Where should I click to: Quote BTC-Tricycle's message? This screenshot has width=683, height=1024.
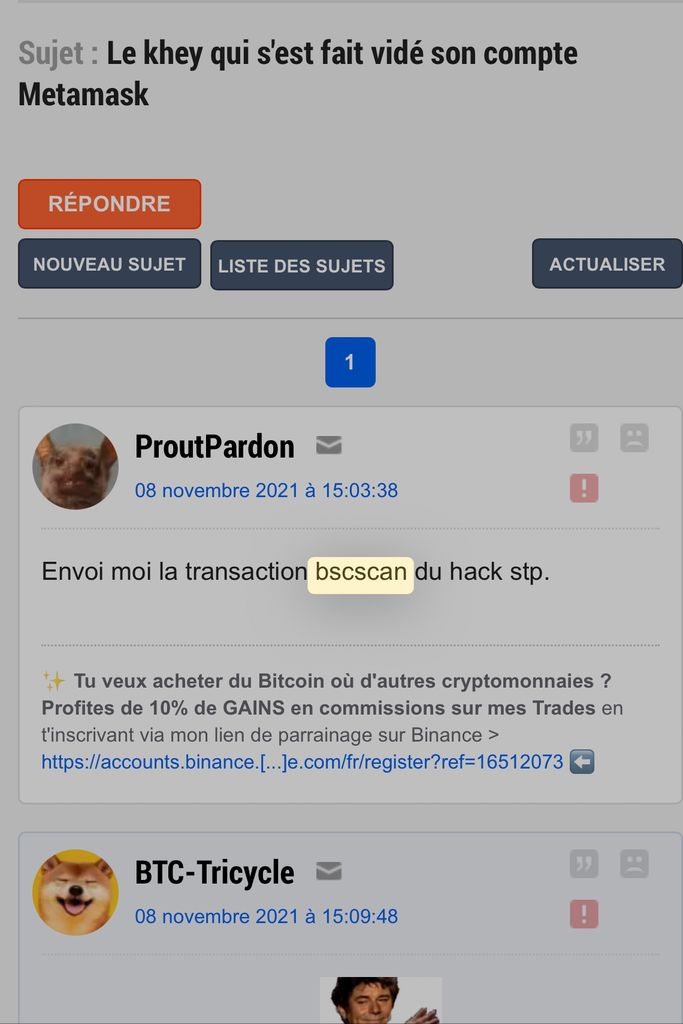[x=584, y=864]
